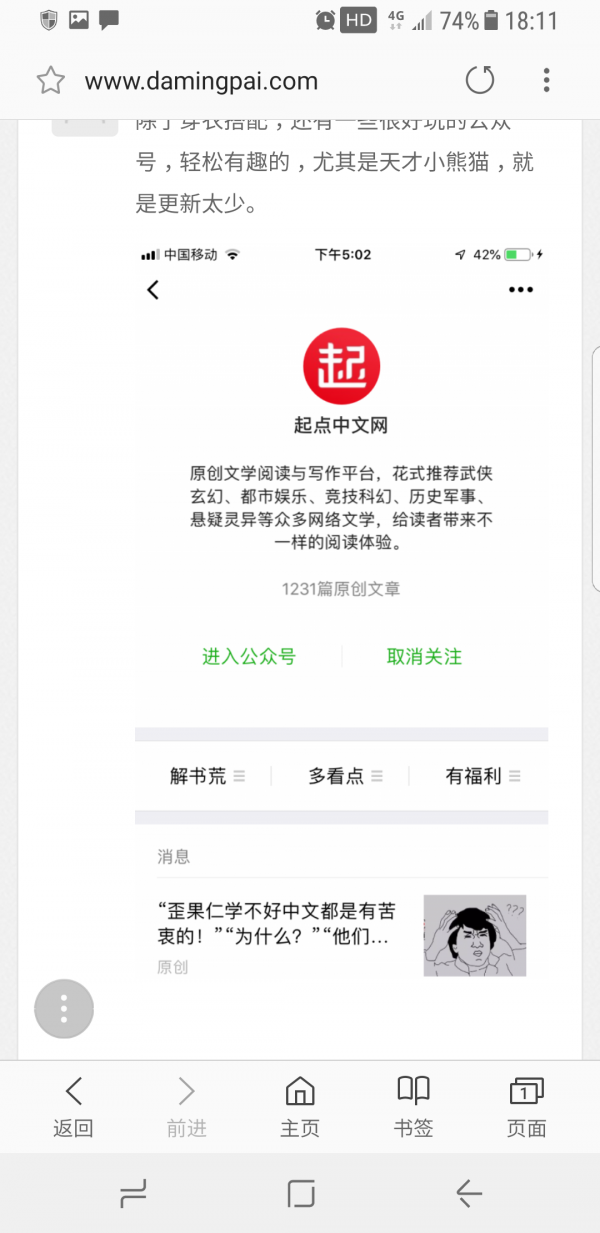Go back with the 返回 button
Screen dimensions: 600x1233
73,1108
